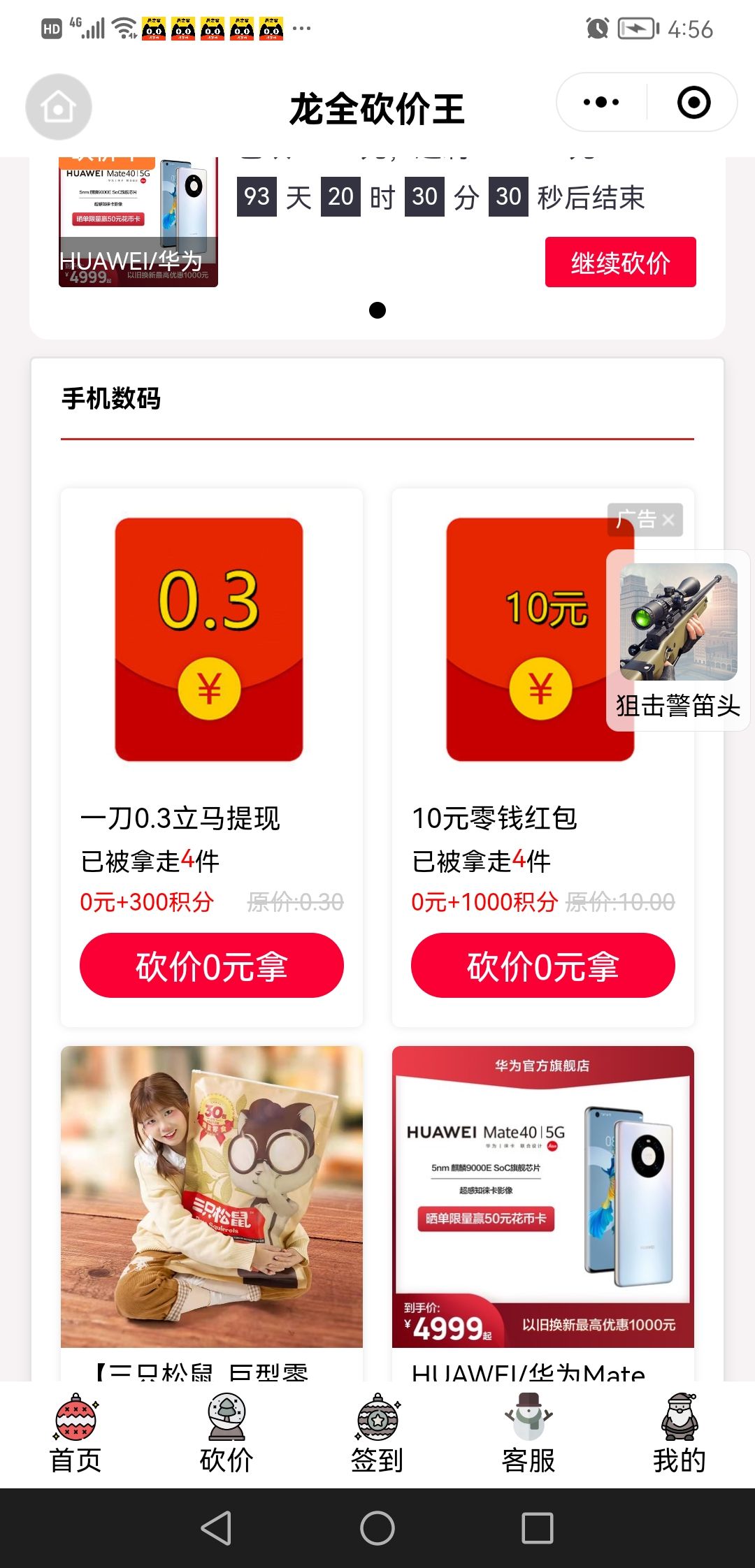Screen dimensions: 755x1568
Task: Tap the home icon in the header
Action: tap(59, 107)
